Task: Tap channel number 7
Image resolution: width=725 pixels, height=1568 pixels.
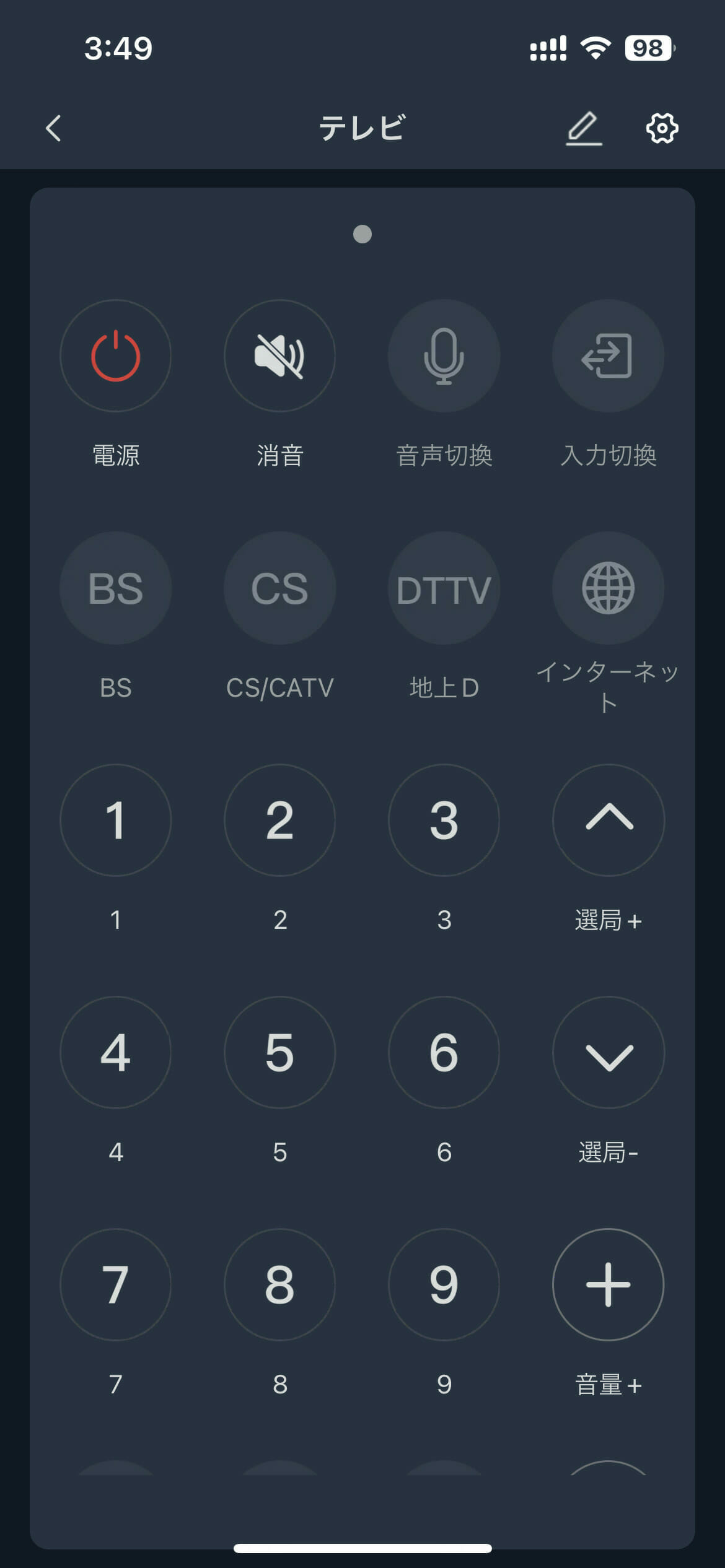Action: pyautogui.click(x=116, y=1284)
